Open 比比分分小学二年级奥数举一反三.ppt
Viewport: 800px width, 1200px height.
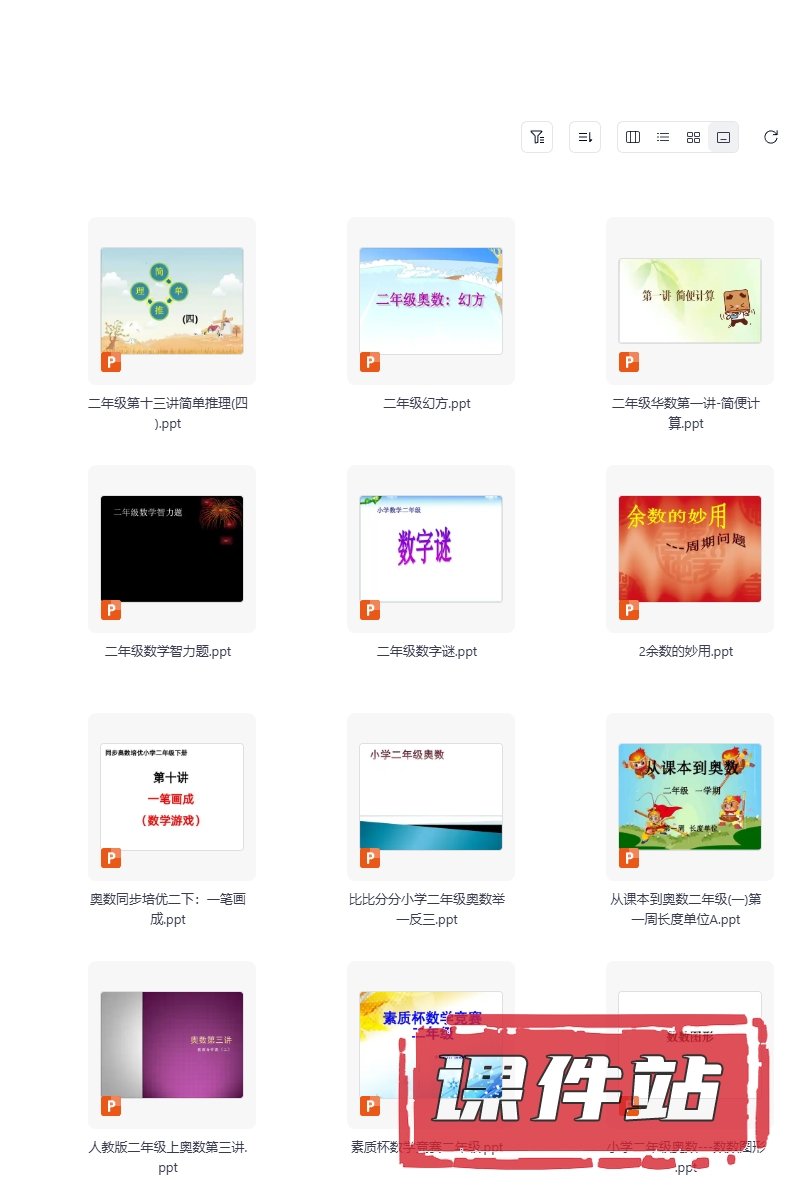[431, 797]
